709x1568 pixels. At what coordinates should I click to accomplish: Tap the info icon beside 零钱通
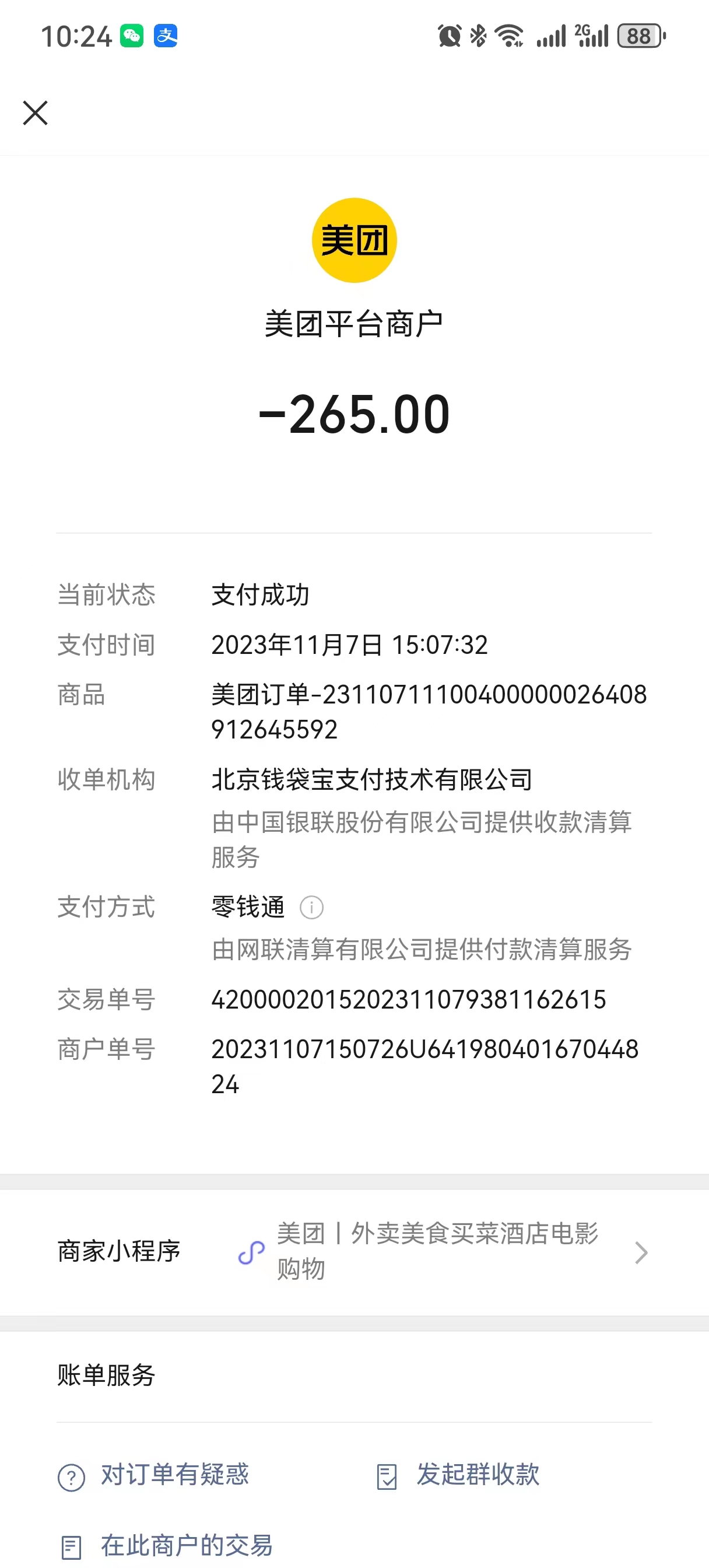click(311, 908)
